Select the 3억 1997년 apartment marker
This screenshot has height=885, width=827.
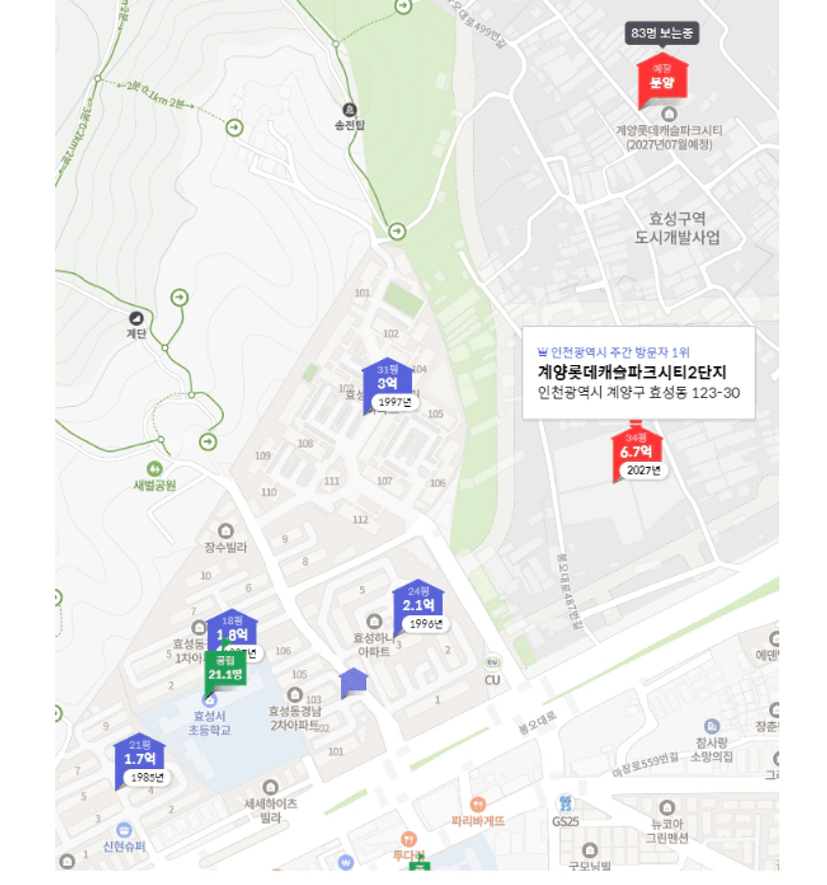click(x=387, y=383)
